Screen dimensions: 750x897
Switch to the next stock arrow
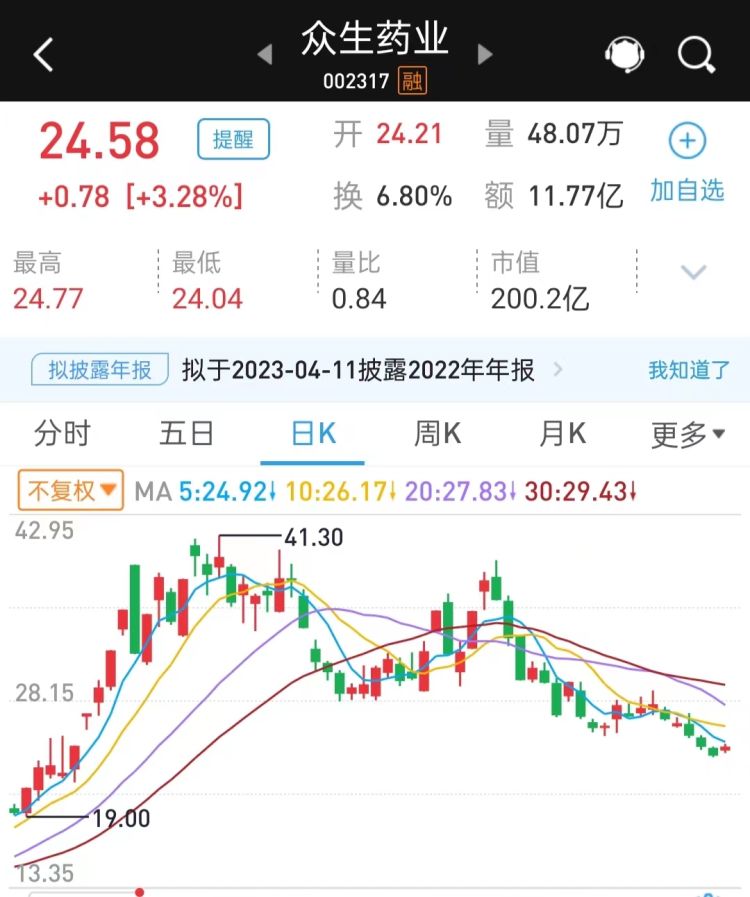pyautogui.click(x=486, y=54)
